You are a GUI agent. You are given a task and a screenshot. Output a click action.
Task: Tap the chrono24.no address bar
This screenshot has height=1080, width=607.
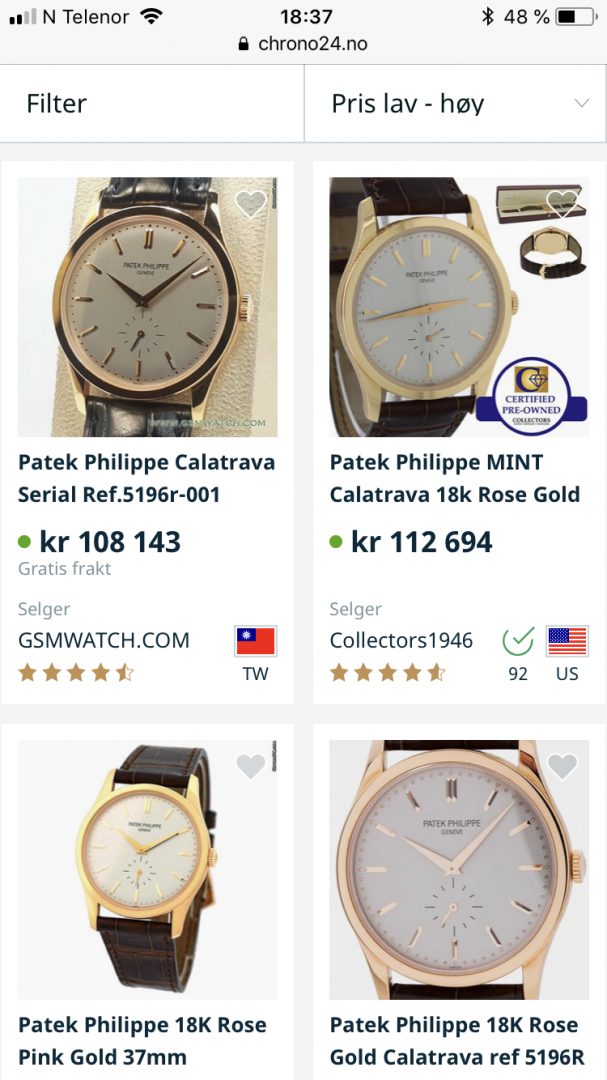point(303,44)
